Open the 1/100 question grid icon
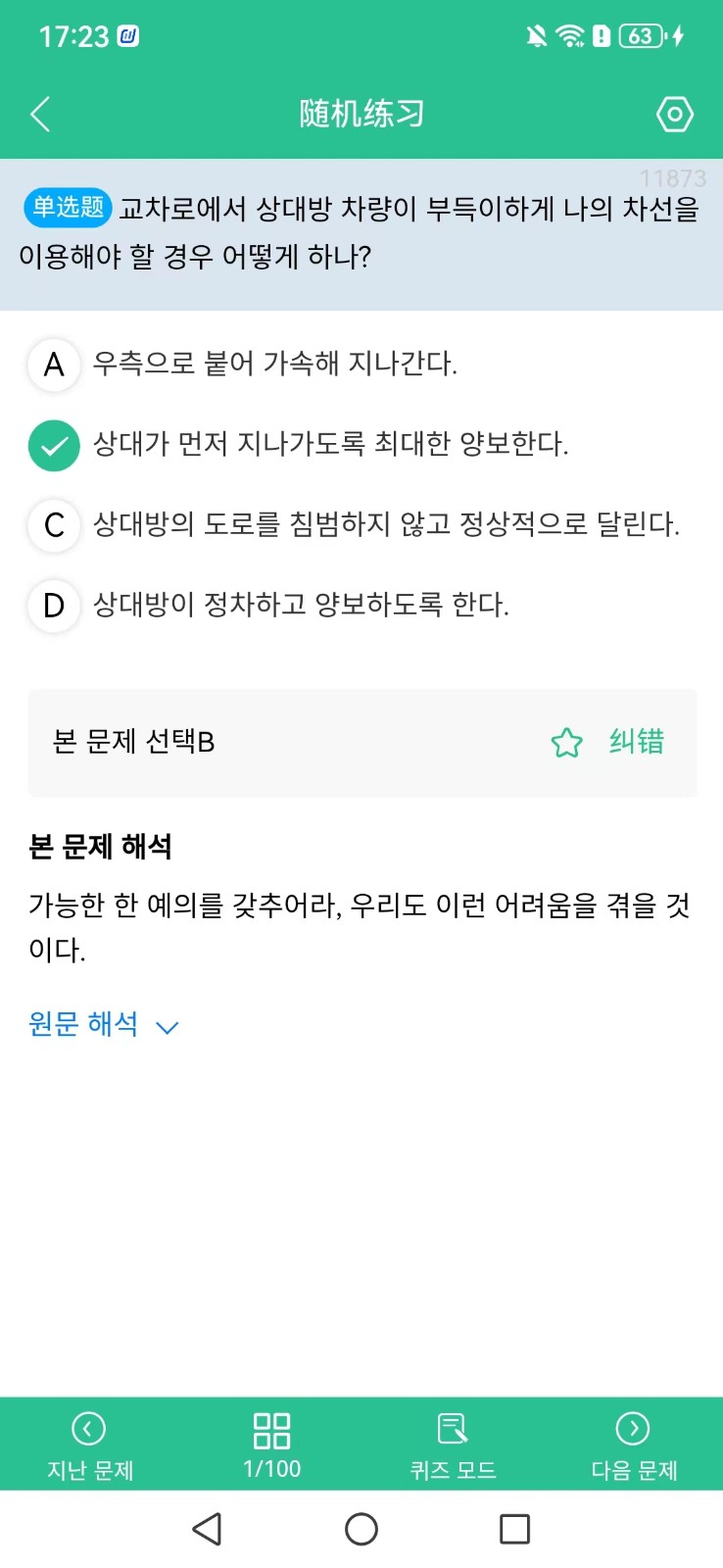Screen dimensions: 723x1568 (x=272, y=1431)
